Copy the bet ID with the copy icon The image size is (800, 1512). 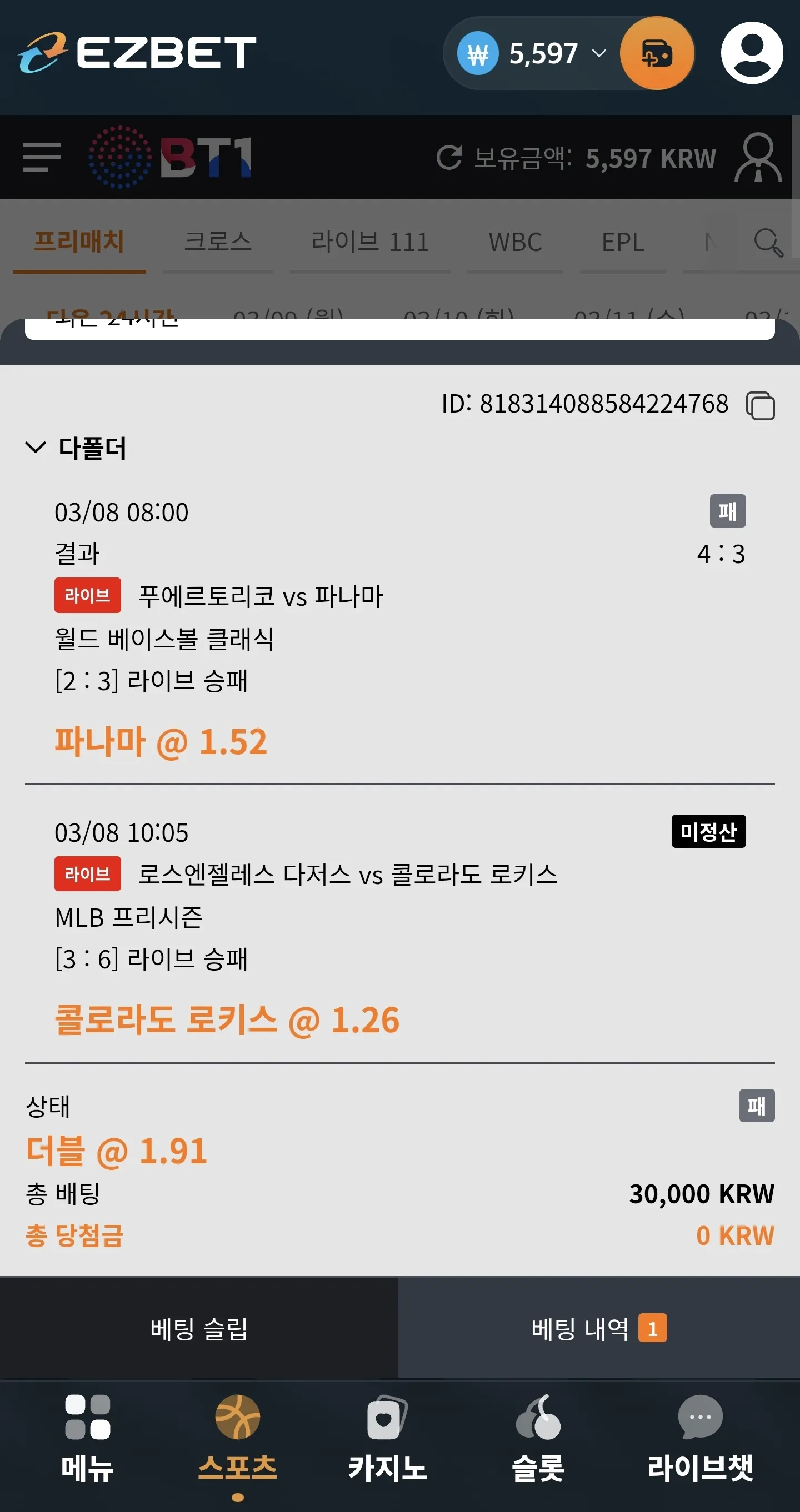760,405
